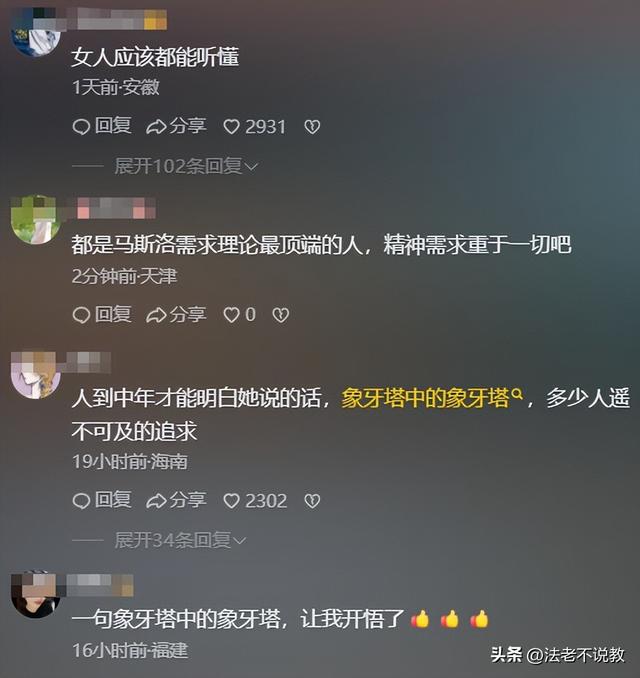Reply to the comment '女人应该都能听懂'

click(102, 126)
